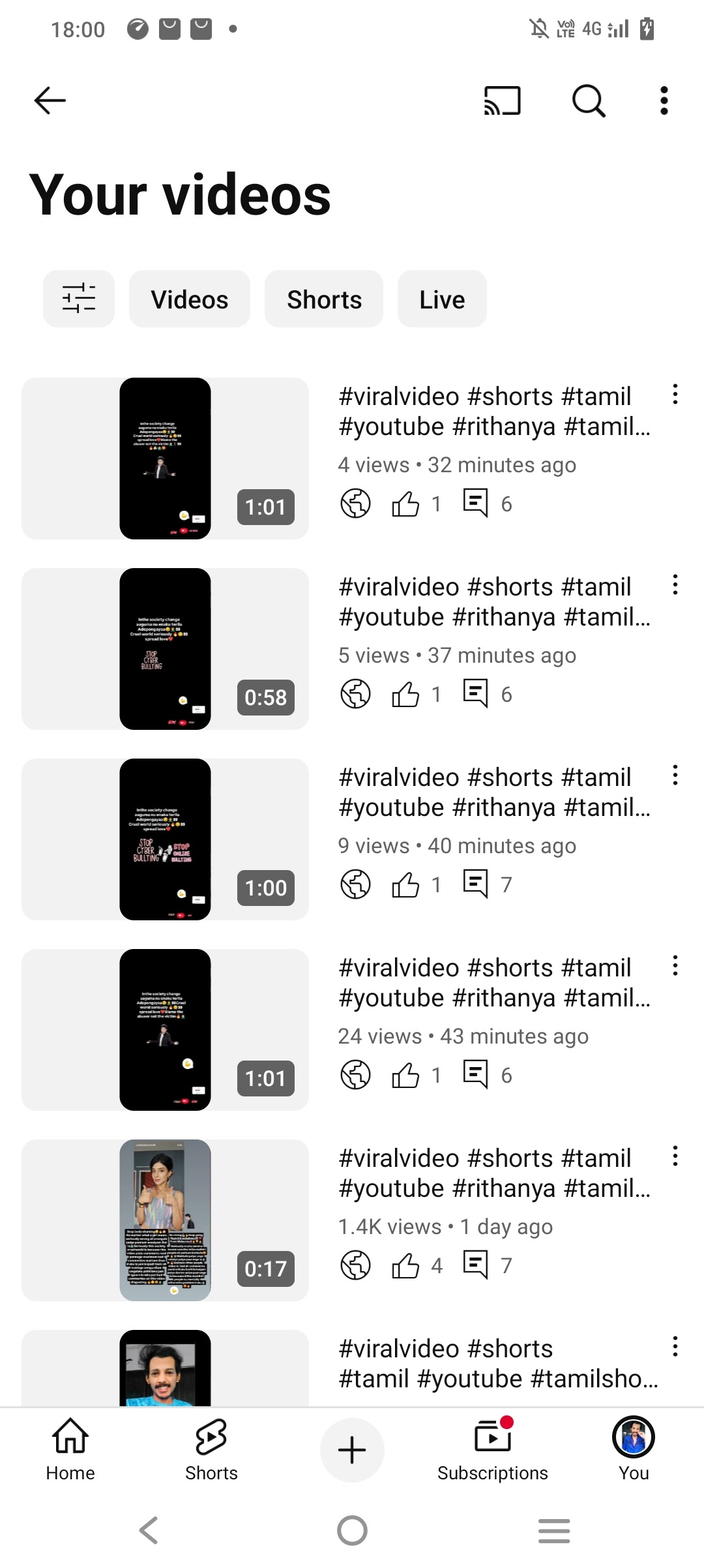Open options for the 1 day ago video

pyautogui.click(x=675, y=1156)
